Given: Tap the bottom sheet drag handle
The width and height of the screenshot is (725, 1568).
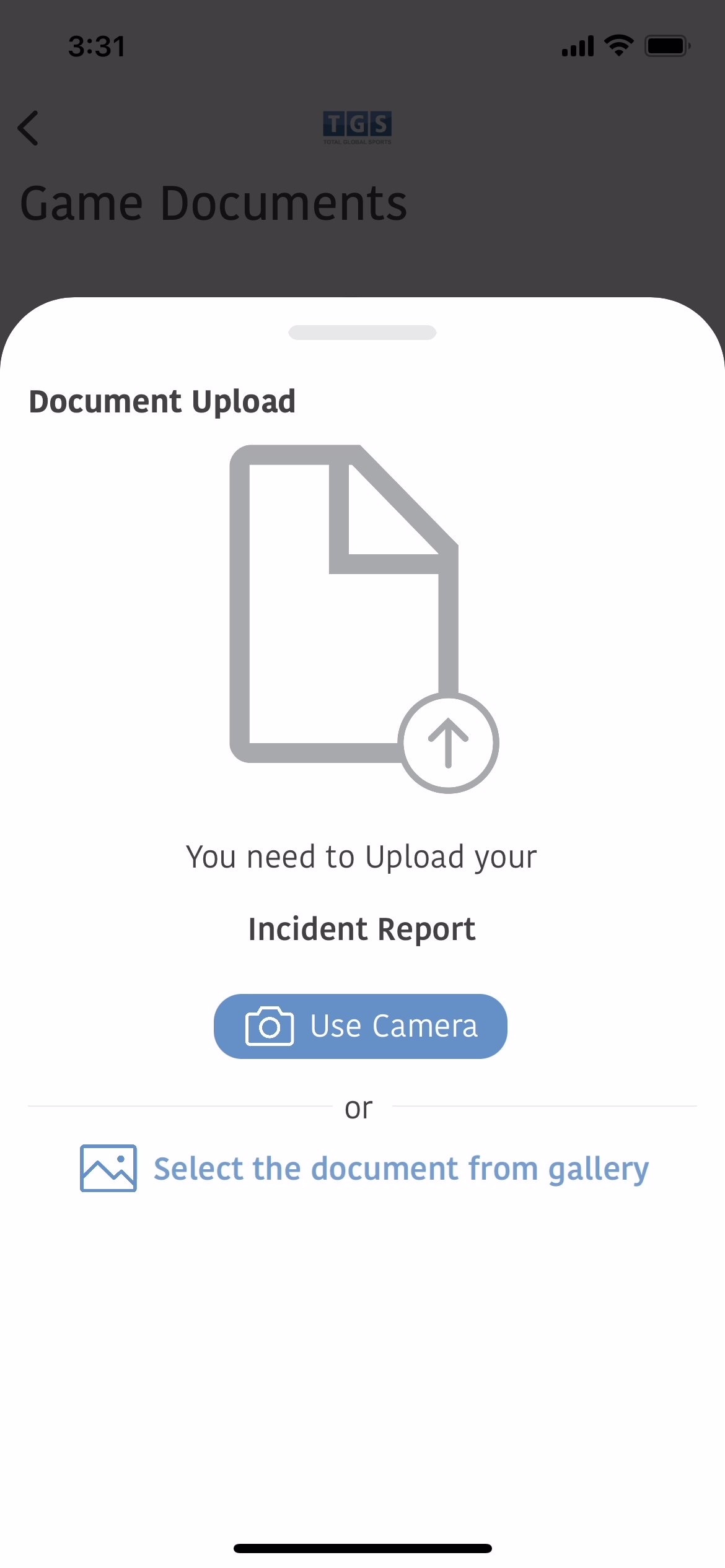Looking at the screenshot, I should (362, 333).
